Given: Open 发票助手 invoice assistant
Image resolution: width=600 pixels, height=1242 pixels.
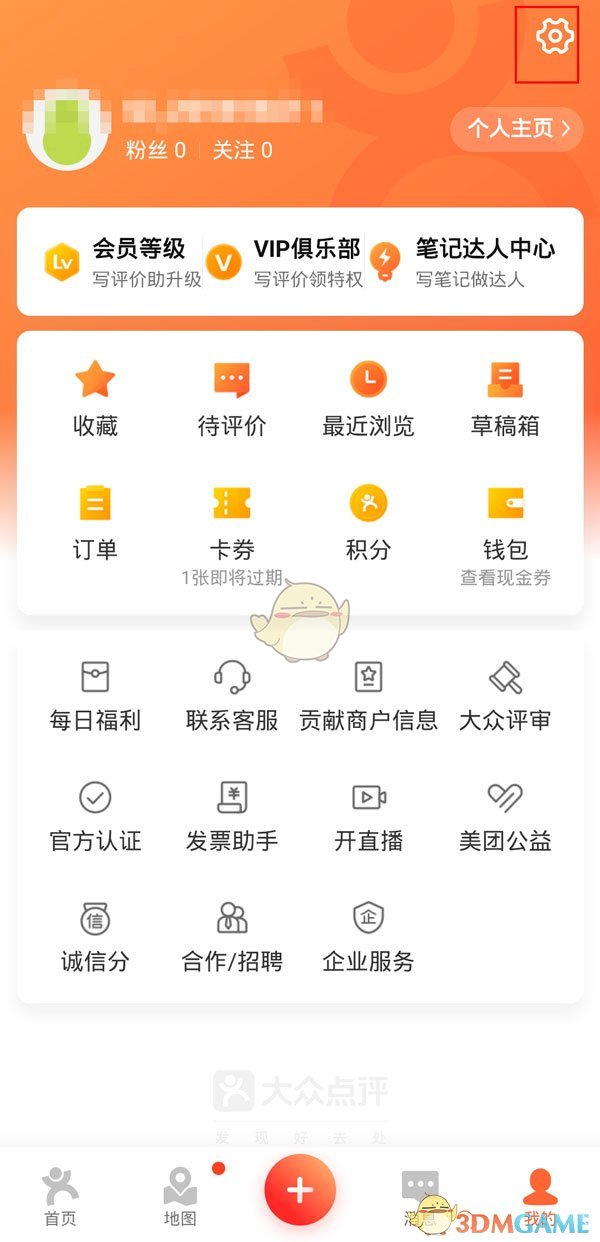Looking at the screenshot, I should (x=232, y=815).
